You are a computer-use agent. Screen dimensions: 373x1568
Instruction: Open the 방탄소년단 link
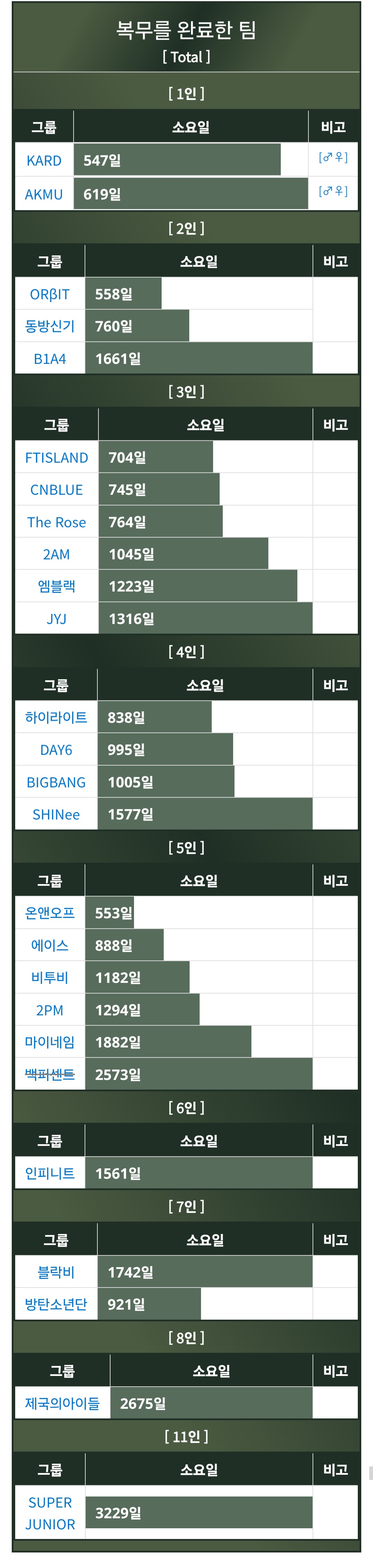click(56, 1304)
